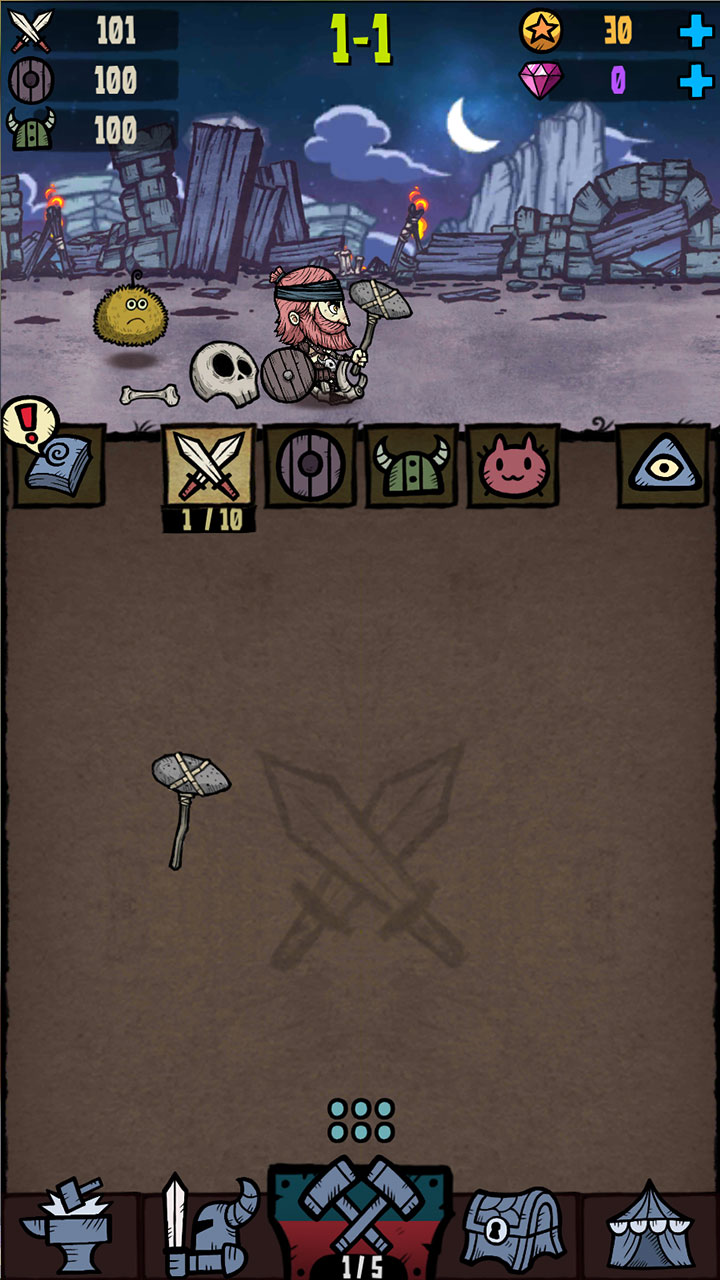Add more gold coins with the plus button
The image size is (720, 1280).
pyautogui.click(x=695, y=31)
